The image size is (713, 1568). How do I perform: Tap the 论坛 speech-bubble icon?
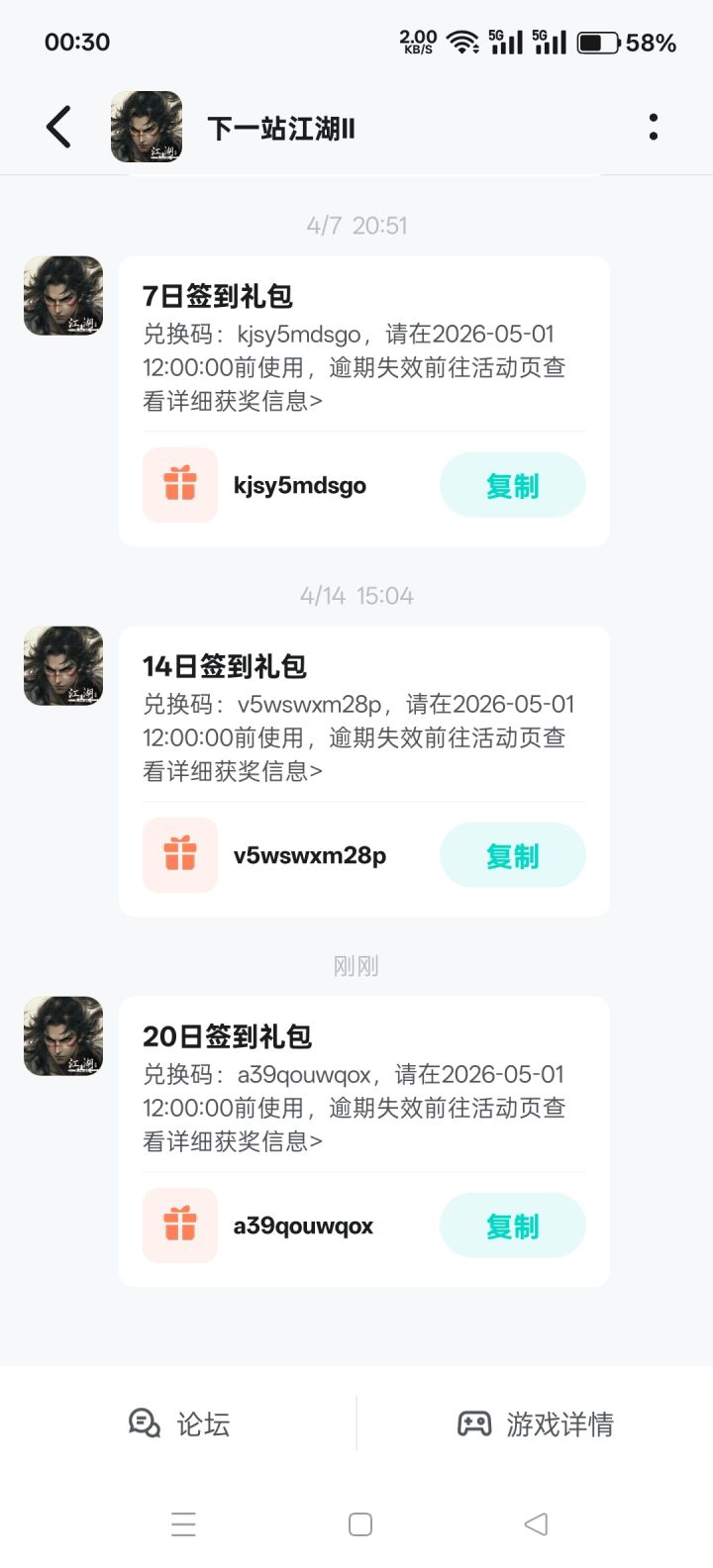coord(145,1424)
